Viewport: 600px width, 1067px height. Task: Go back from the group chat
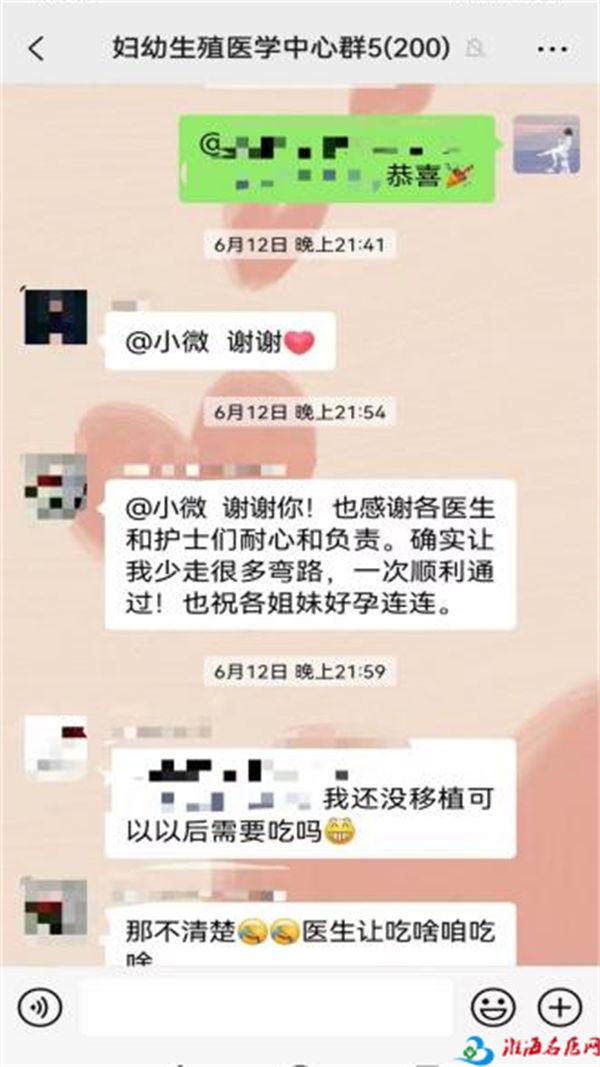[x=36, y=48]
